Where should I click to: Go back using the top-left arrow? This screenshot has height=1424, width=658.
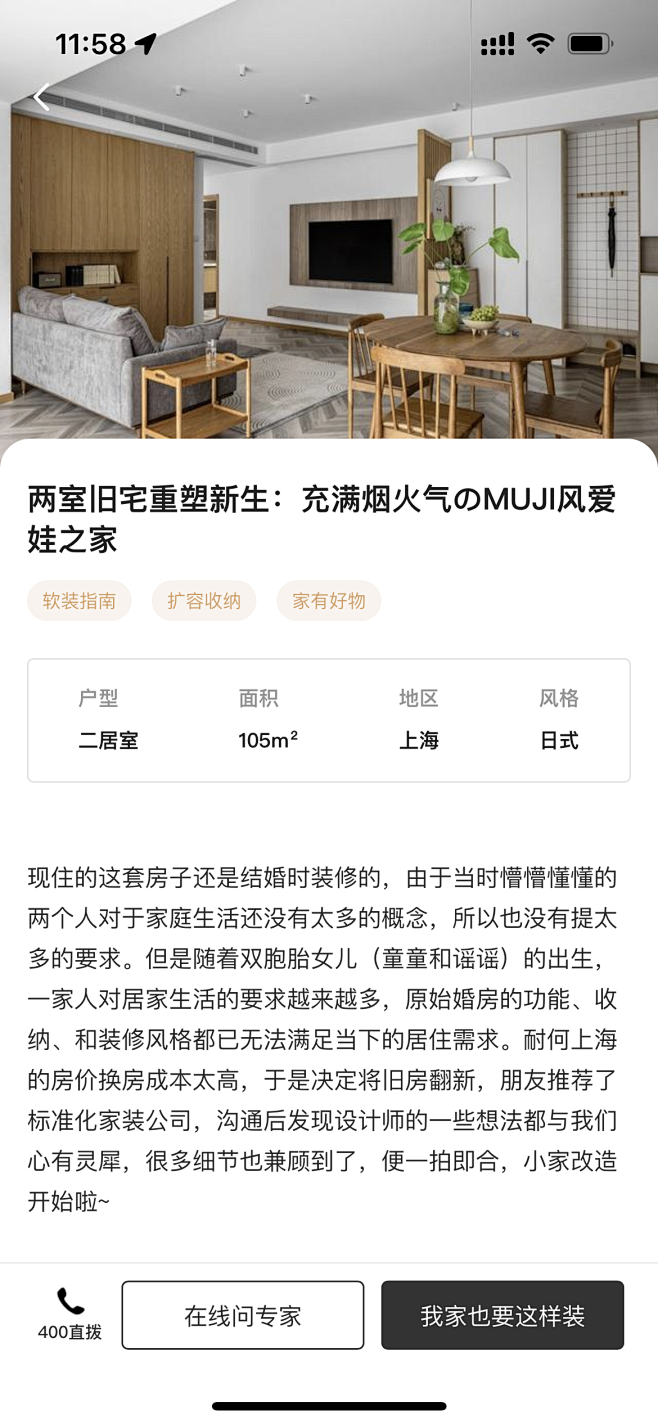pos(41,97)
